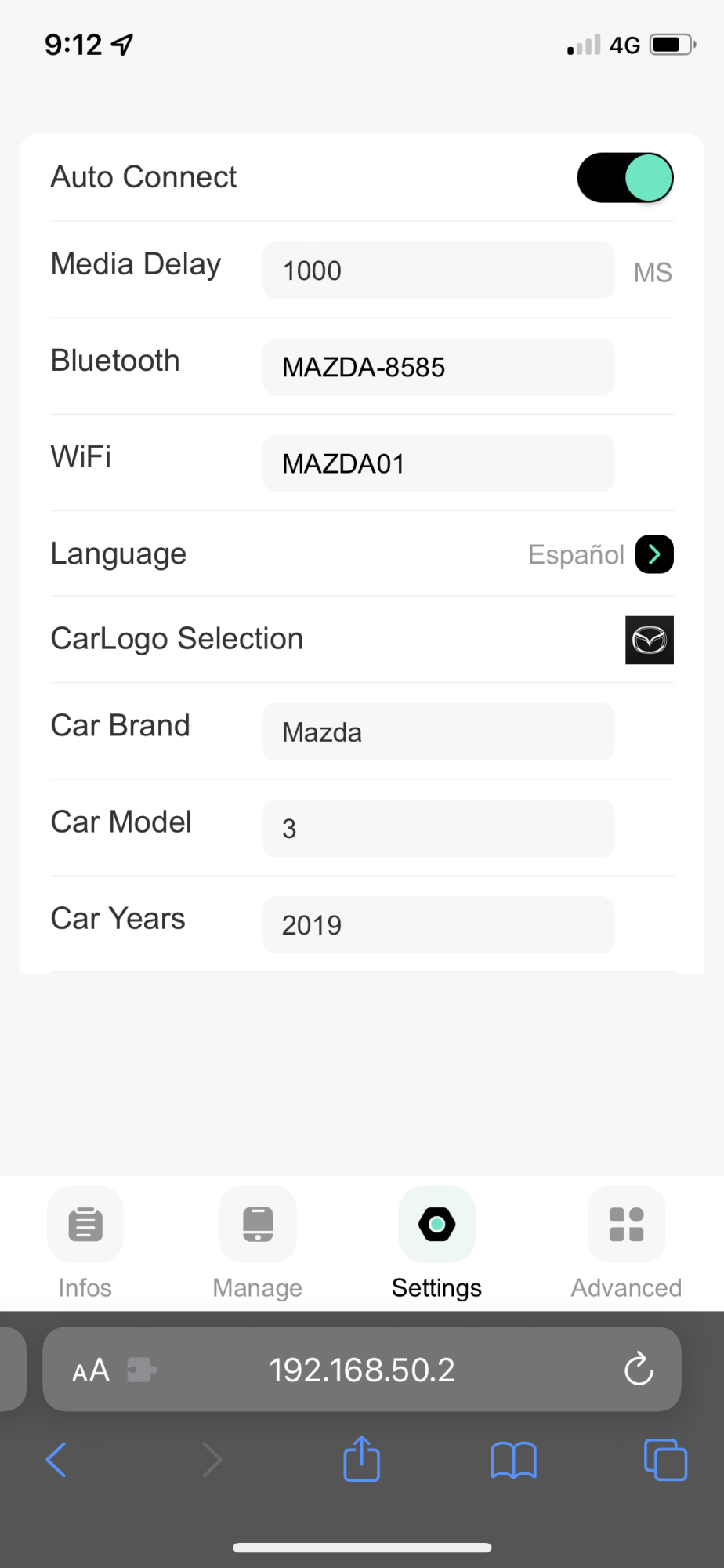Click the Mazda logo in CarLogo Selection
The height and width of the screenshot is (1568, 724).
tap(649, 640)
